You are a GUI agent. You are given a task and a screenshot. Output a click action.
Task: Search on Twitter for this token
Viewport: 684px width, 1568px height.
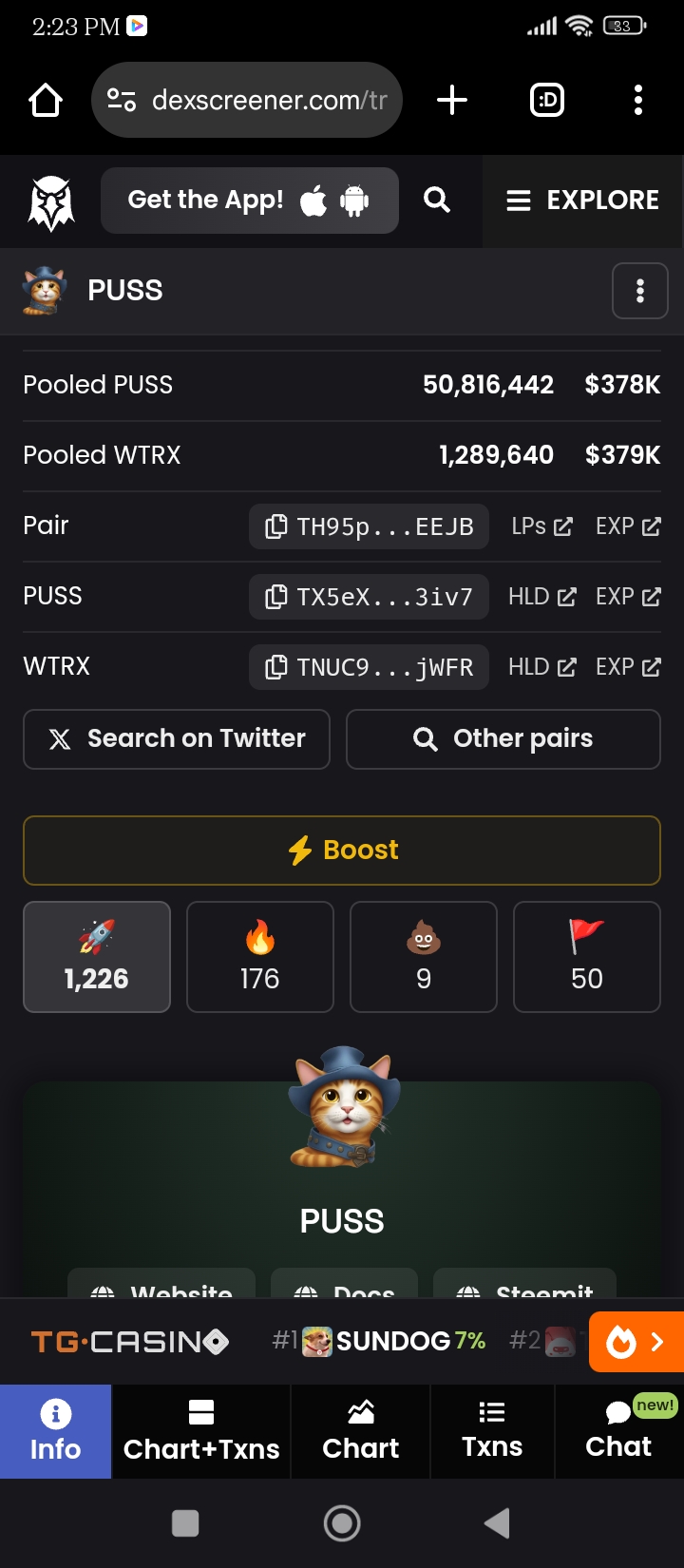(x=177, y=739)
